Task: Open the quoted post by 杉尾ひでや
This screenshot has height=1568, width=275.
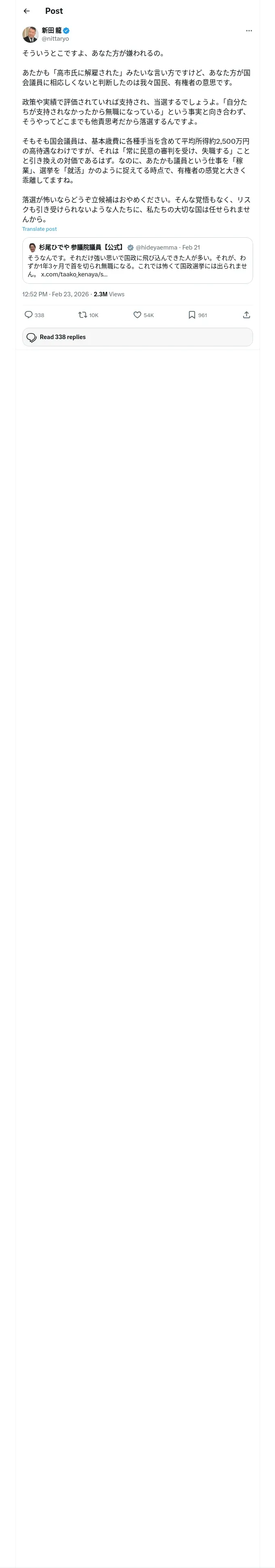Action: tap(137, 261)
